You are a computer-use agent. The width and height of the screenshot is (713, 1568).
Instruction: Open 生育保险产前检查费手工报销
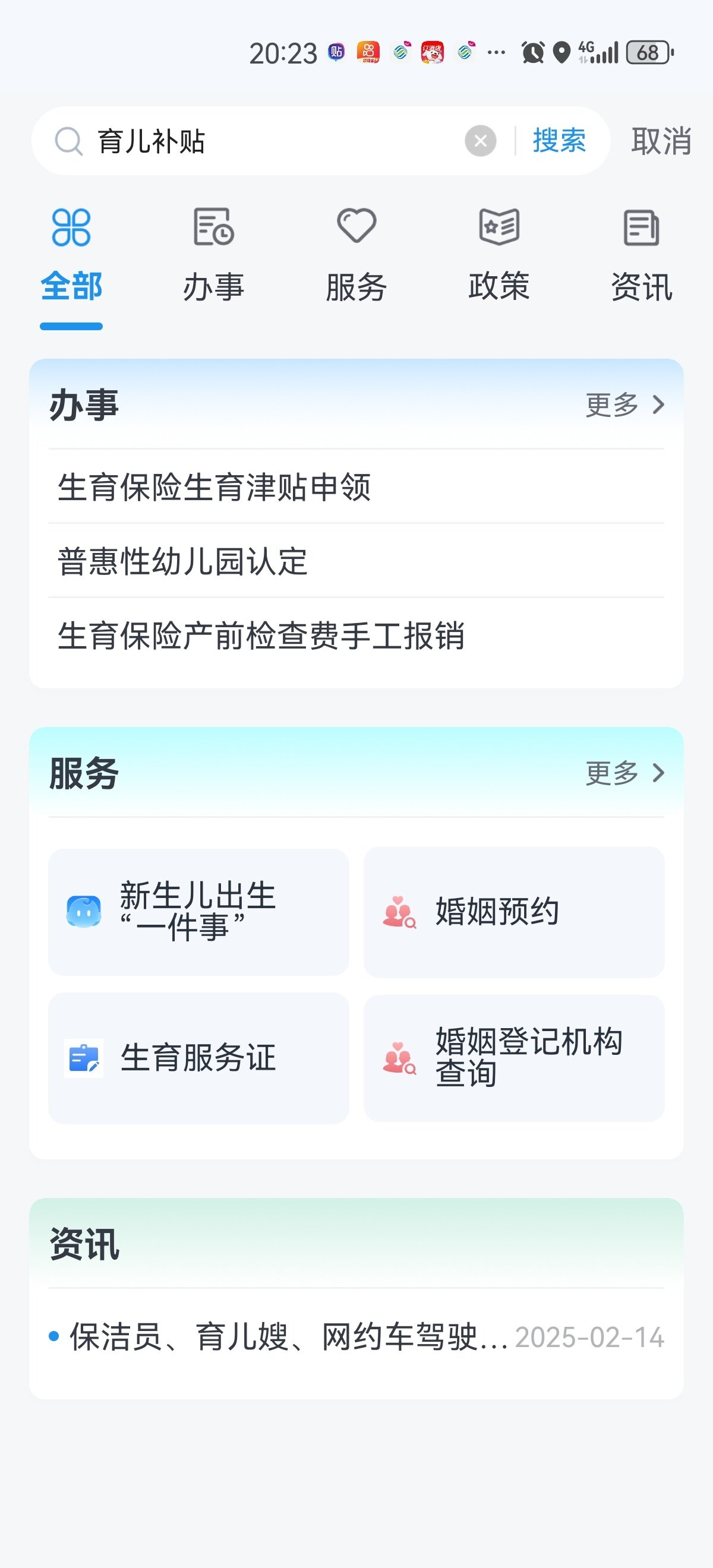(x=261, y=636)
